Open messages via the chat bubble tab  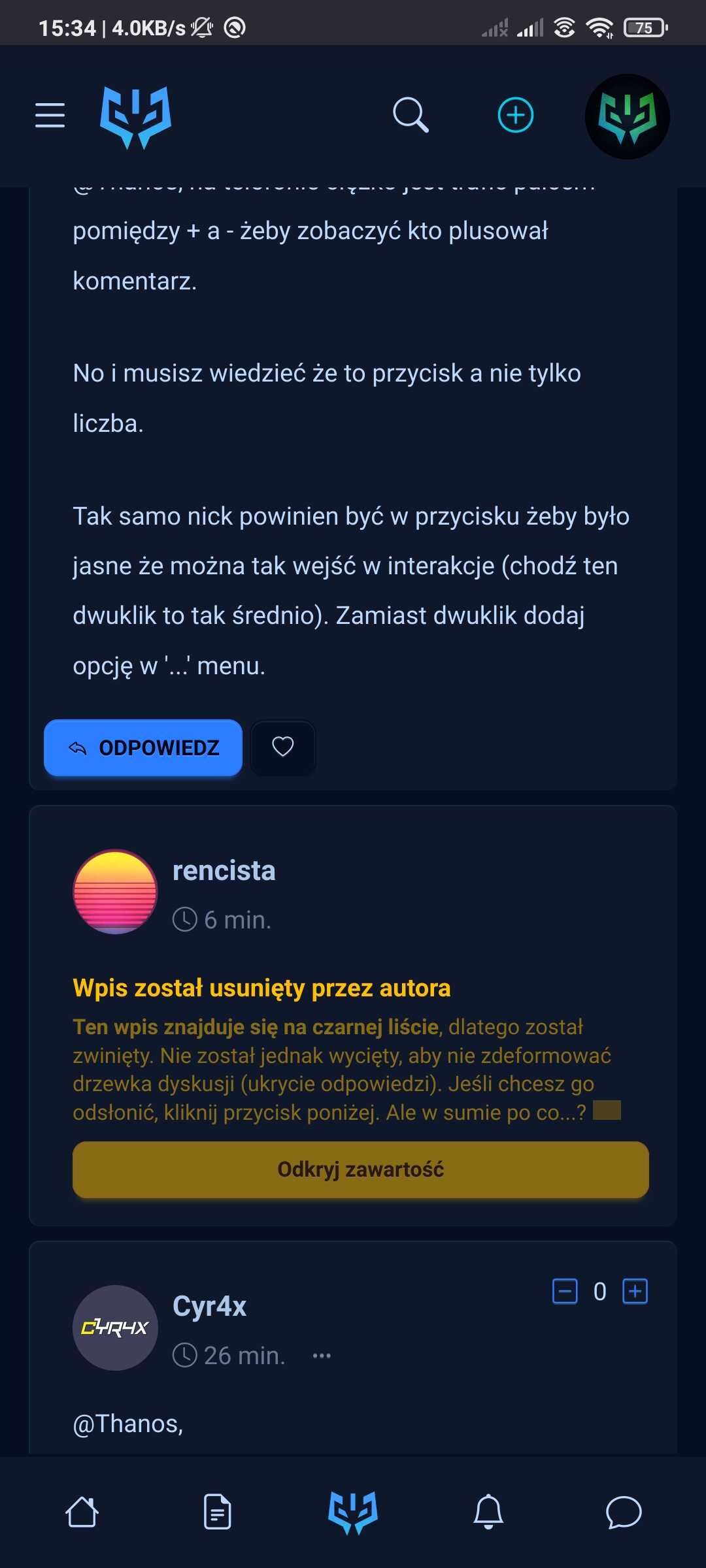click(x=624, y=1512)
